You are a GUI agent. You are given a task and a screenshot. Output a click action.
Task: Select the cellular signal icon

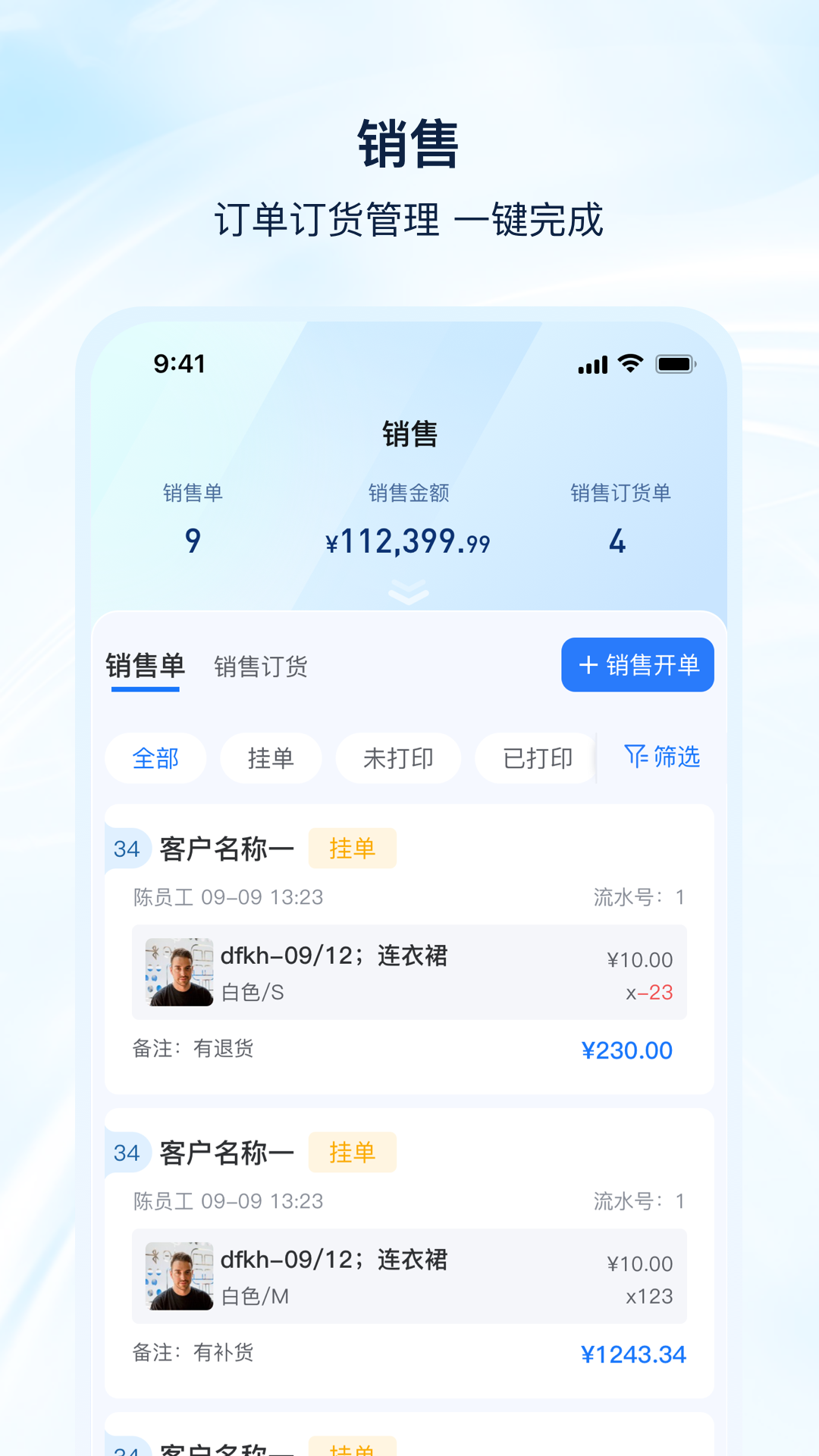[x=591, y=366]
